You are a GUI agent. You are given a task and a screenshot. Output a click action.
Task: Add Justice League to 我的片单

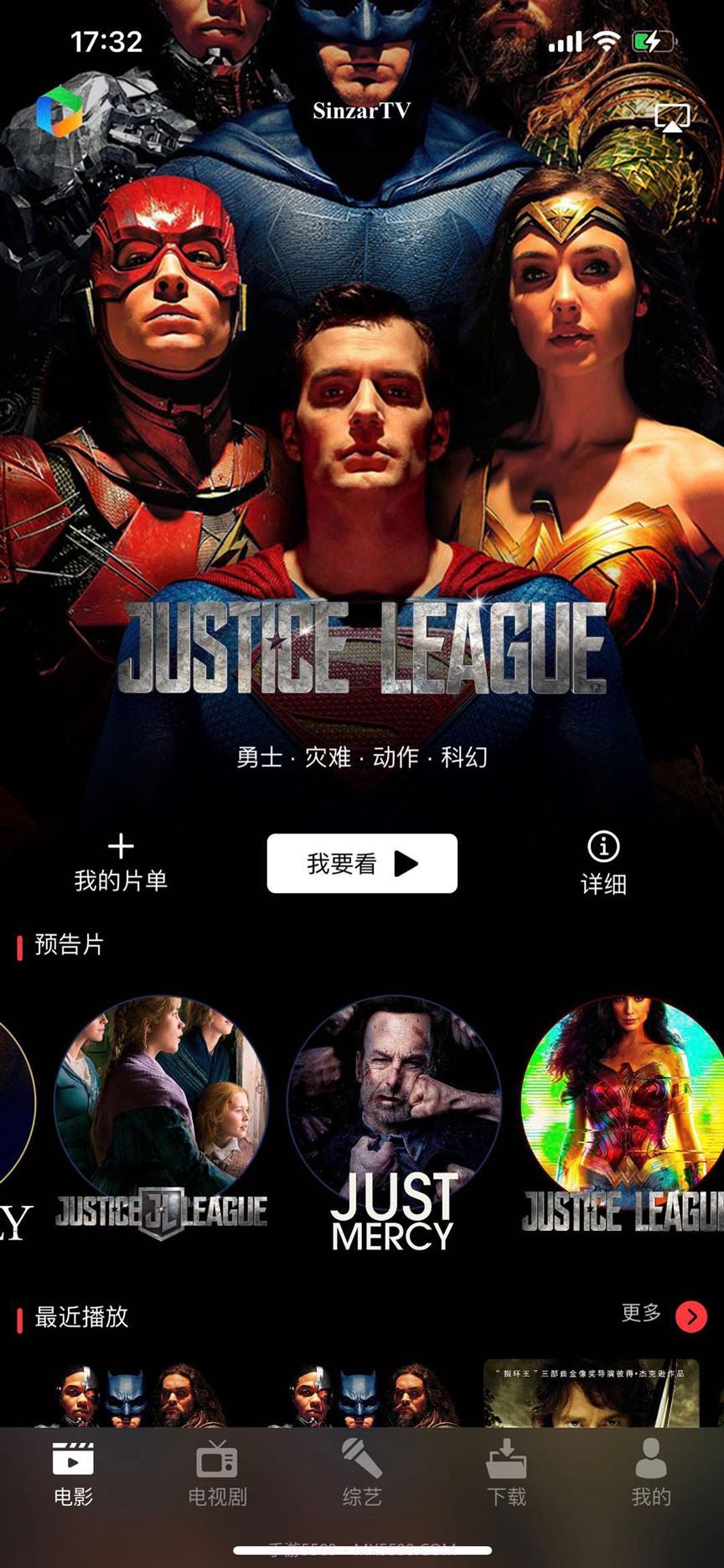[121, 863]
